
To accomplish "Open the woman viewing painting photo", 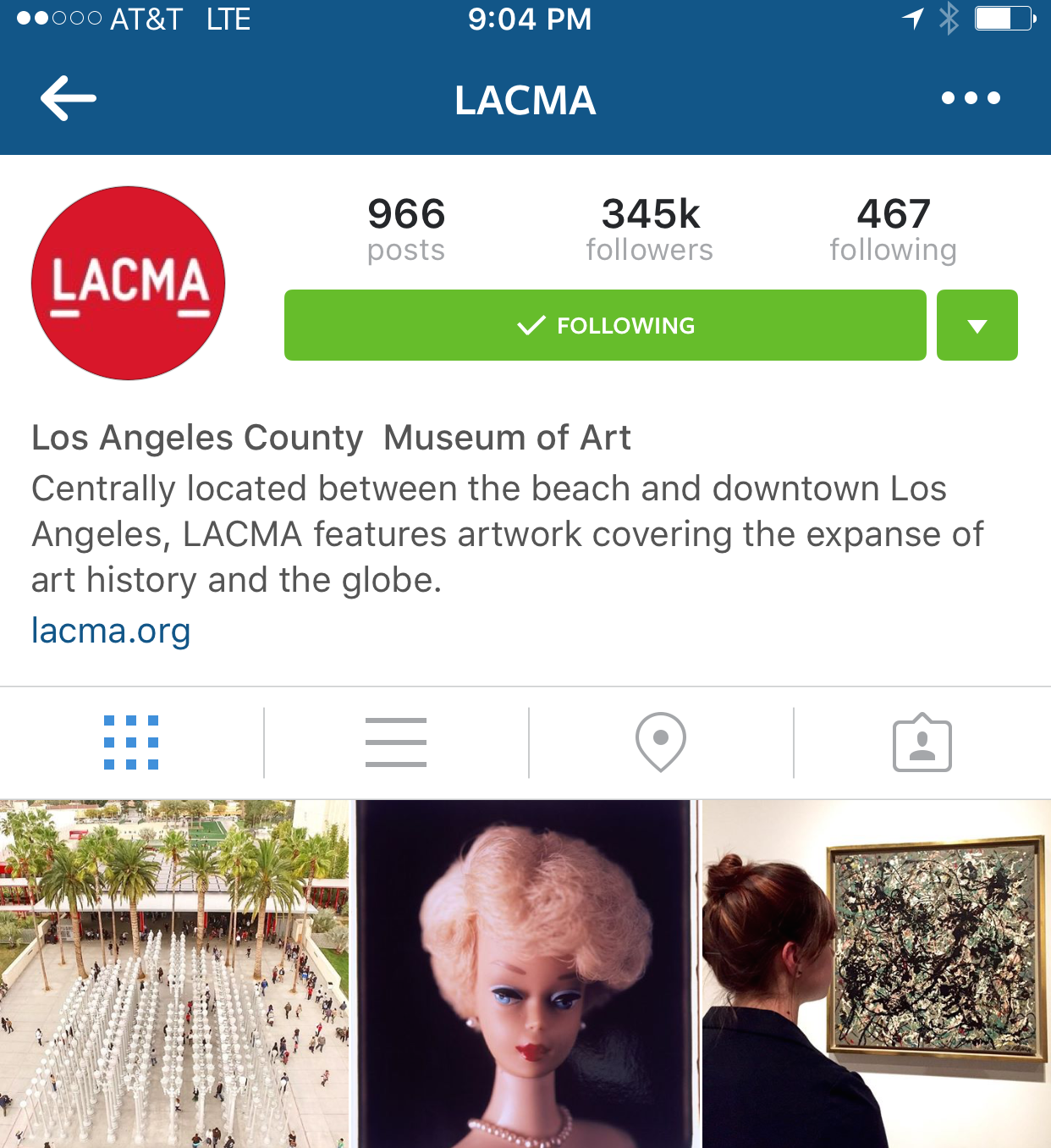I will pos(876,974).
